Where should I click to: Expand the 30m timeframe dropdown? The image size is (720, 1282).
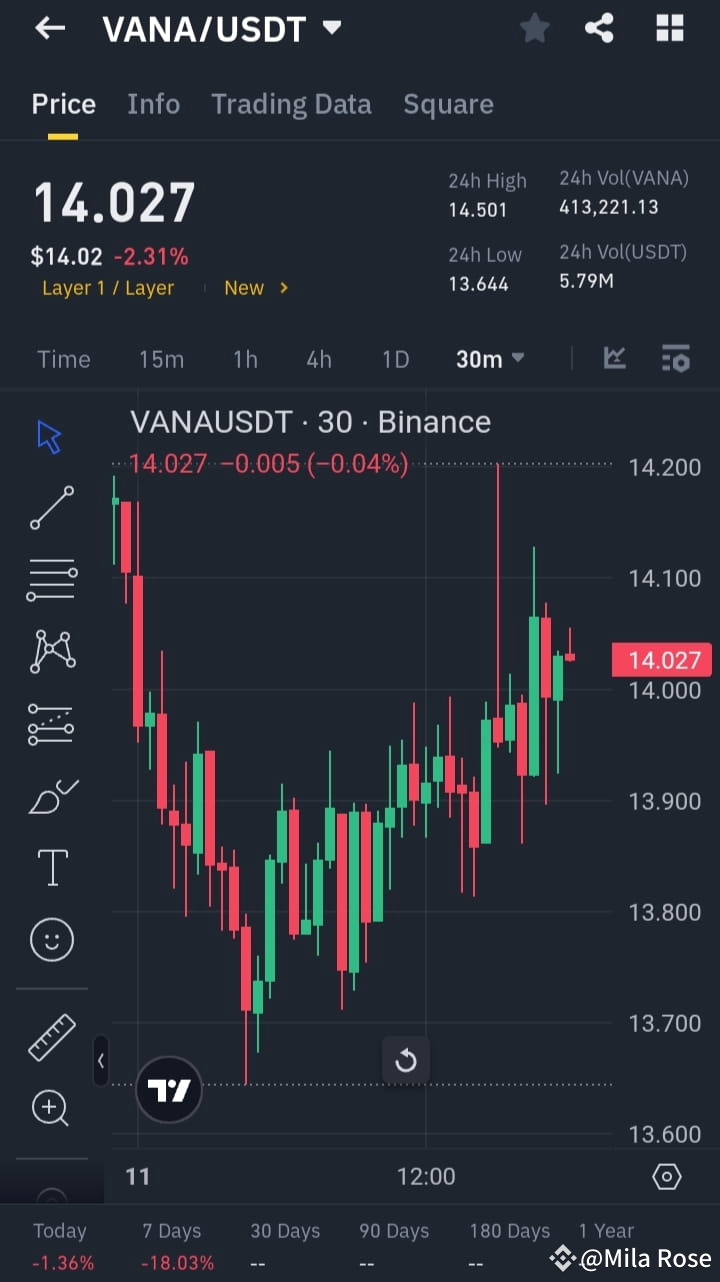(489, 358)
